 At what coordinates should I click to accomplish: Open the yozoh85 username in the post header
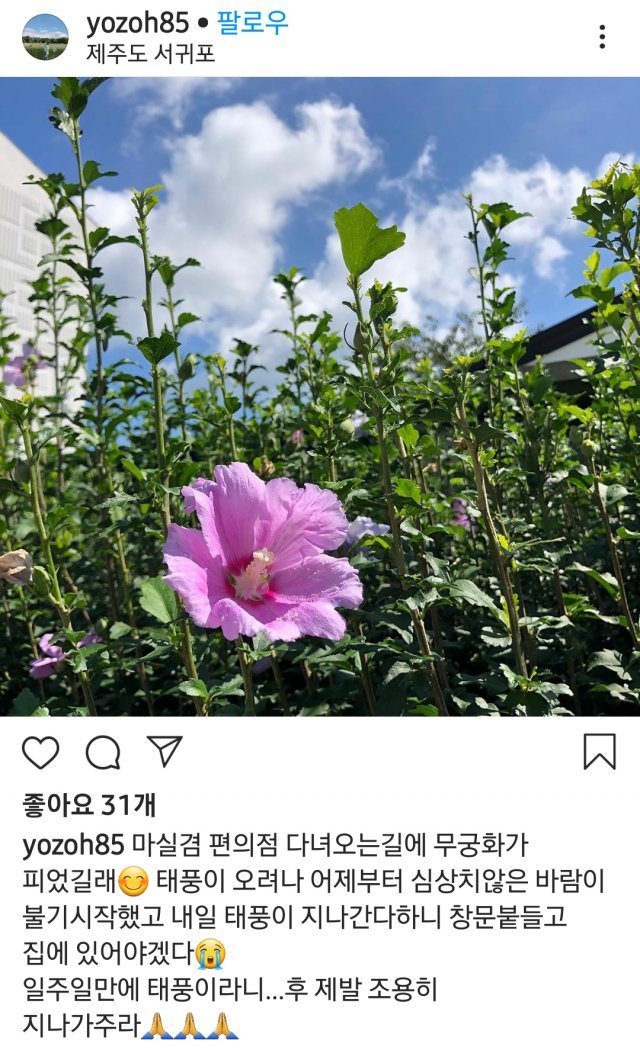[137, 23]
